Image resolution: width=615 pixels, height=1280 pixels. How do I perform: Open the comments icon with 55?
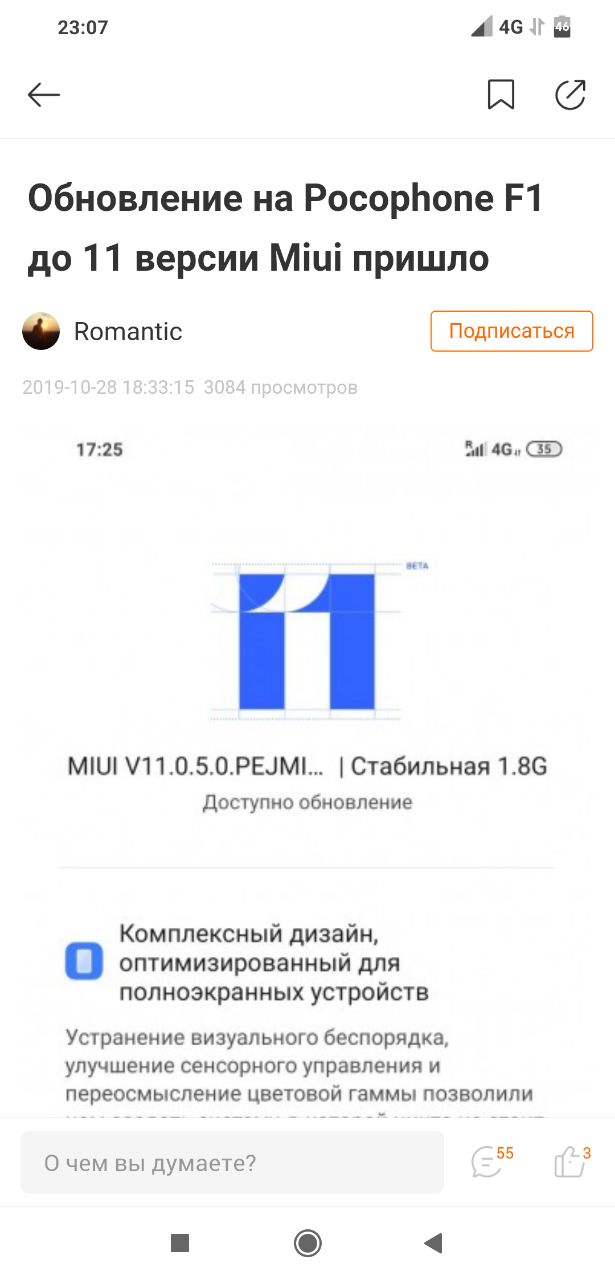[x=489, y=1162]
